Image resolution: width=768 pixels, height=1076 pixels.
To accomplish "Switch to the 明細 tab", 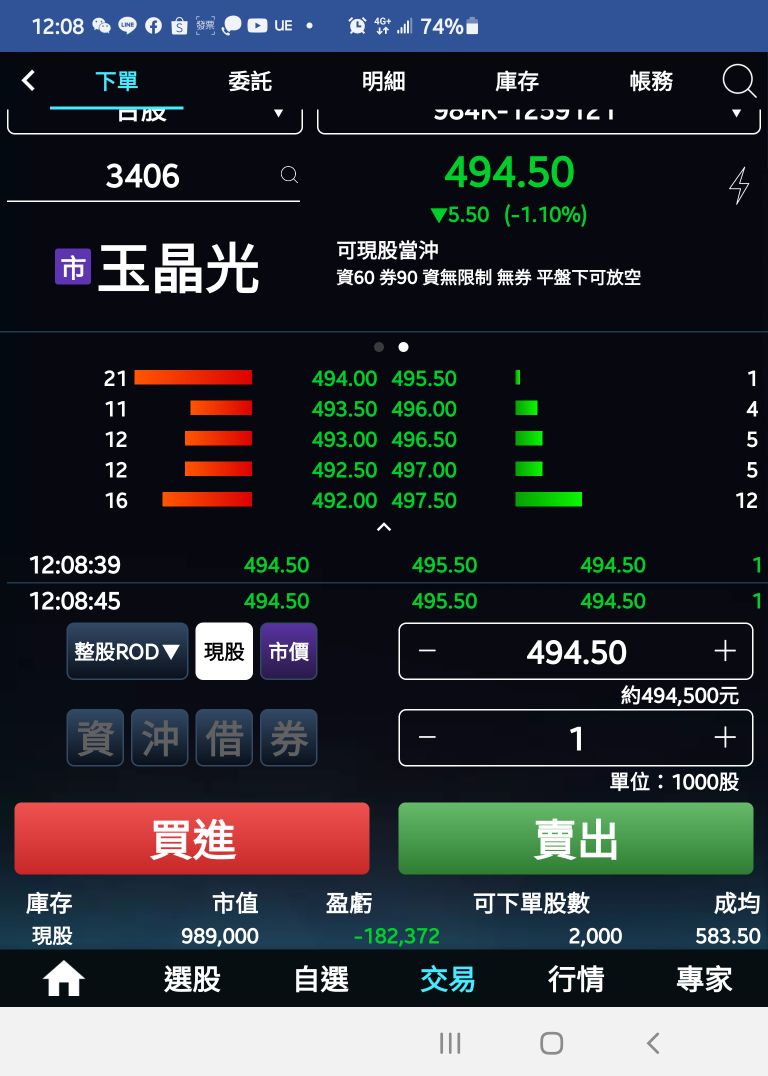I will (383, 82).
